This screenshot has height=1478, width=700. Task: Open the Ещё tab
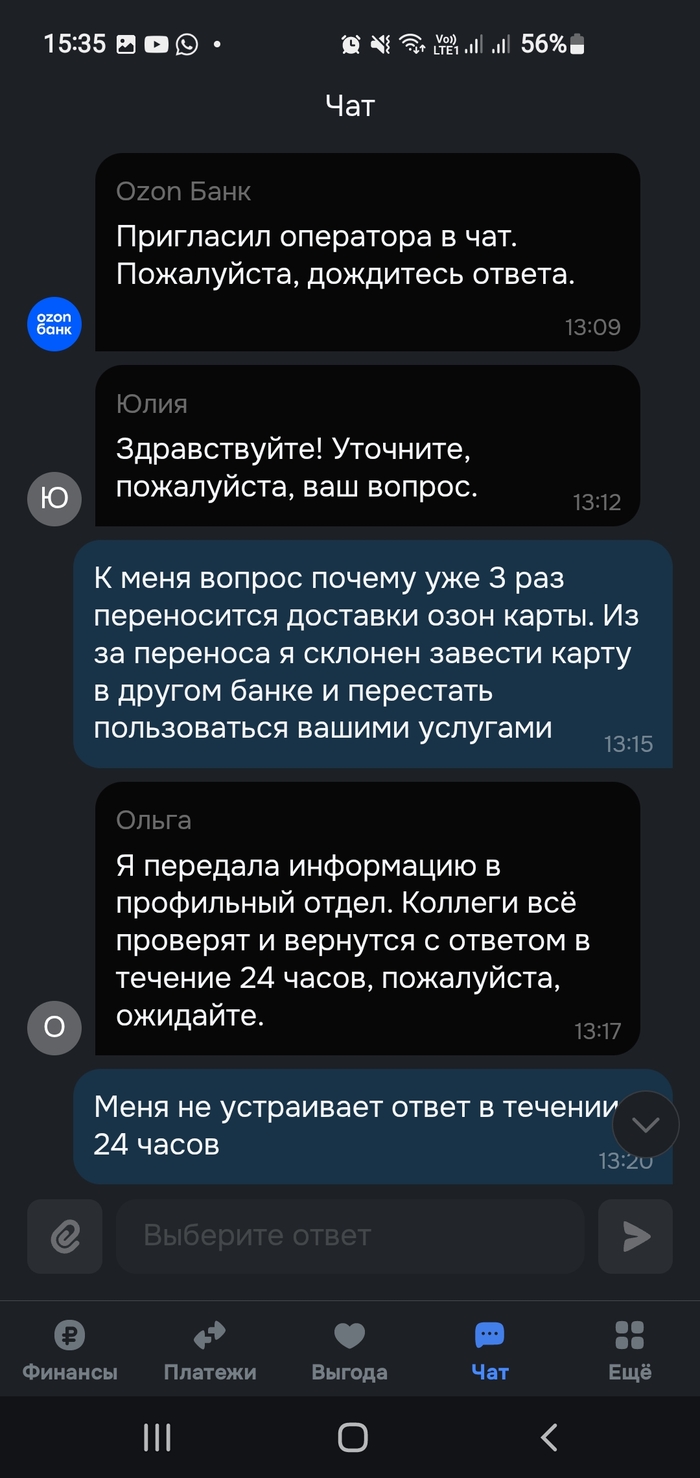click(x=629, y=1350)
